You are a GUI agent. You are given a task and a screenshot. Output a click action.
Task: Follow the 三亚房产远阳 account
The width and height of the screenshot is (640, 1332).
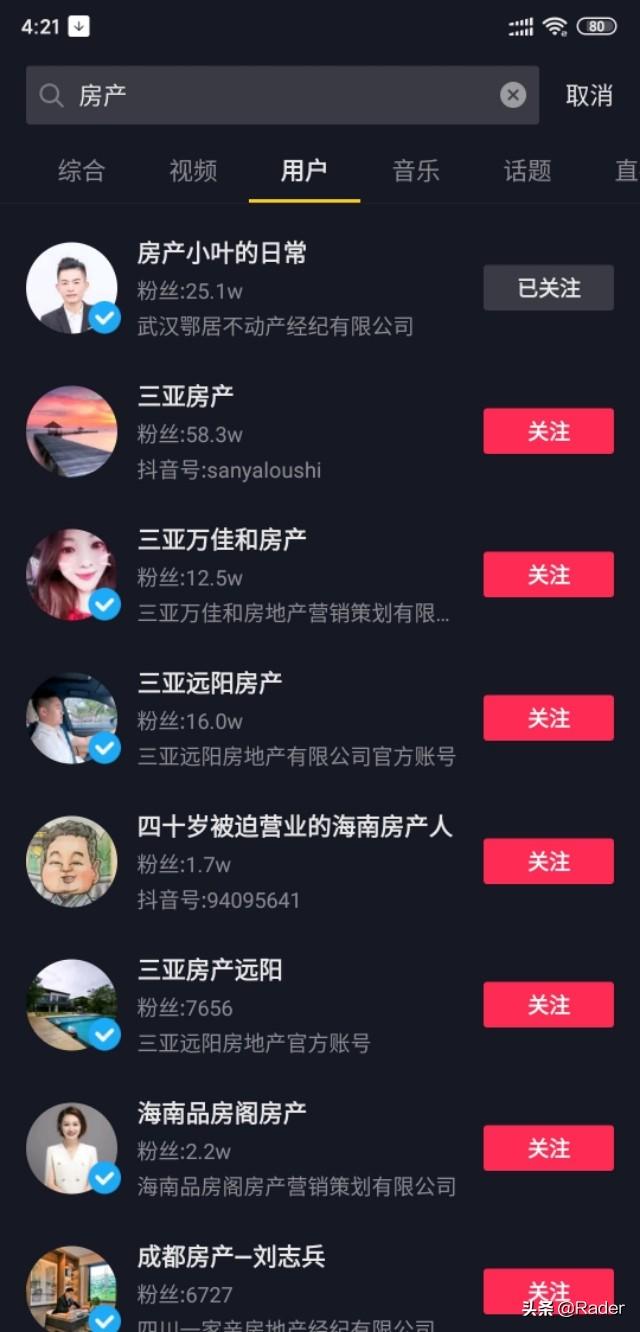[x=548, y=1005]
